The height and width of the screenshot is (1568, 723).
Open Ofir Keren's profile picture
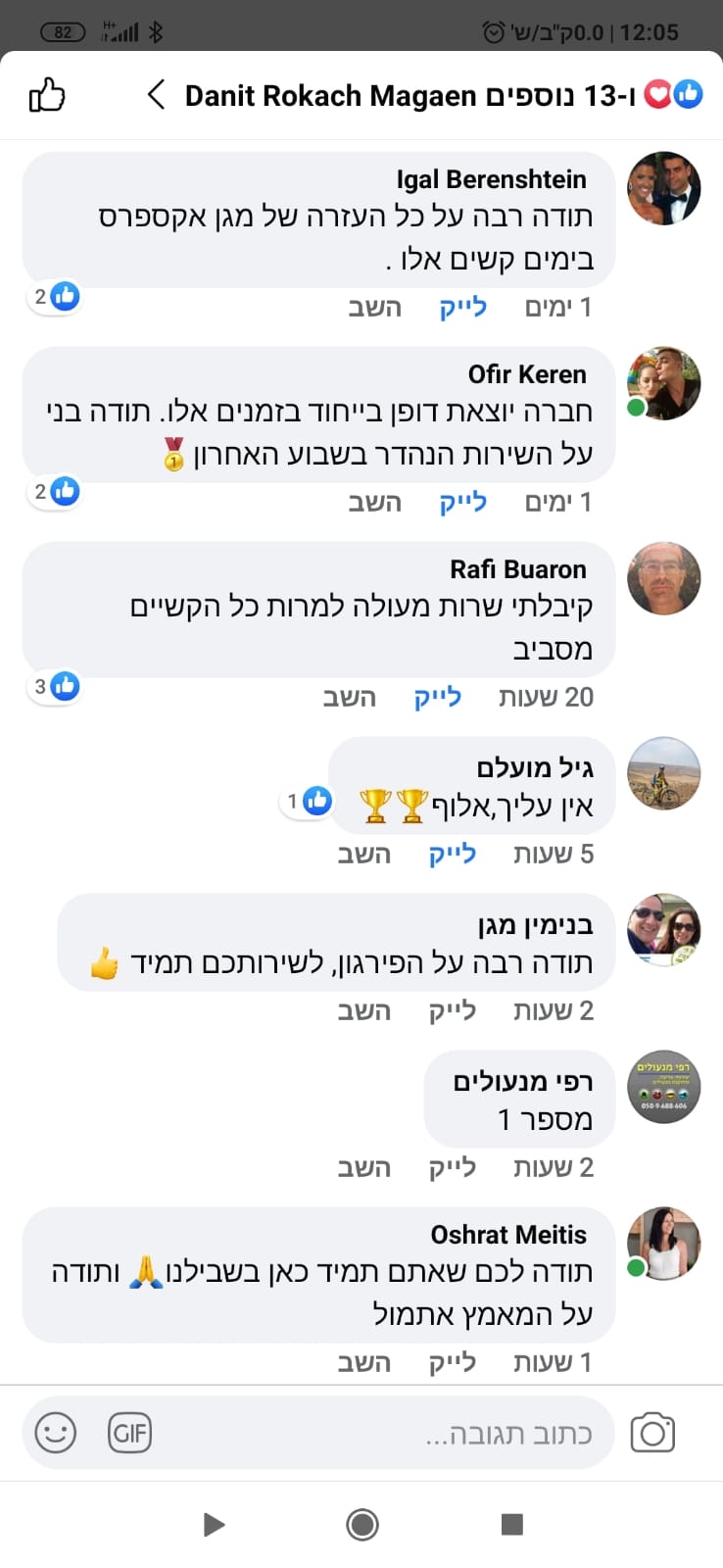pyautogui.click(x=663, y=383)
